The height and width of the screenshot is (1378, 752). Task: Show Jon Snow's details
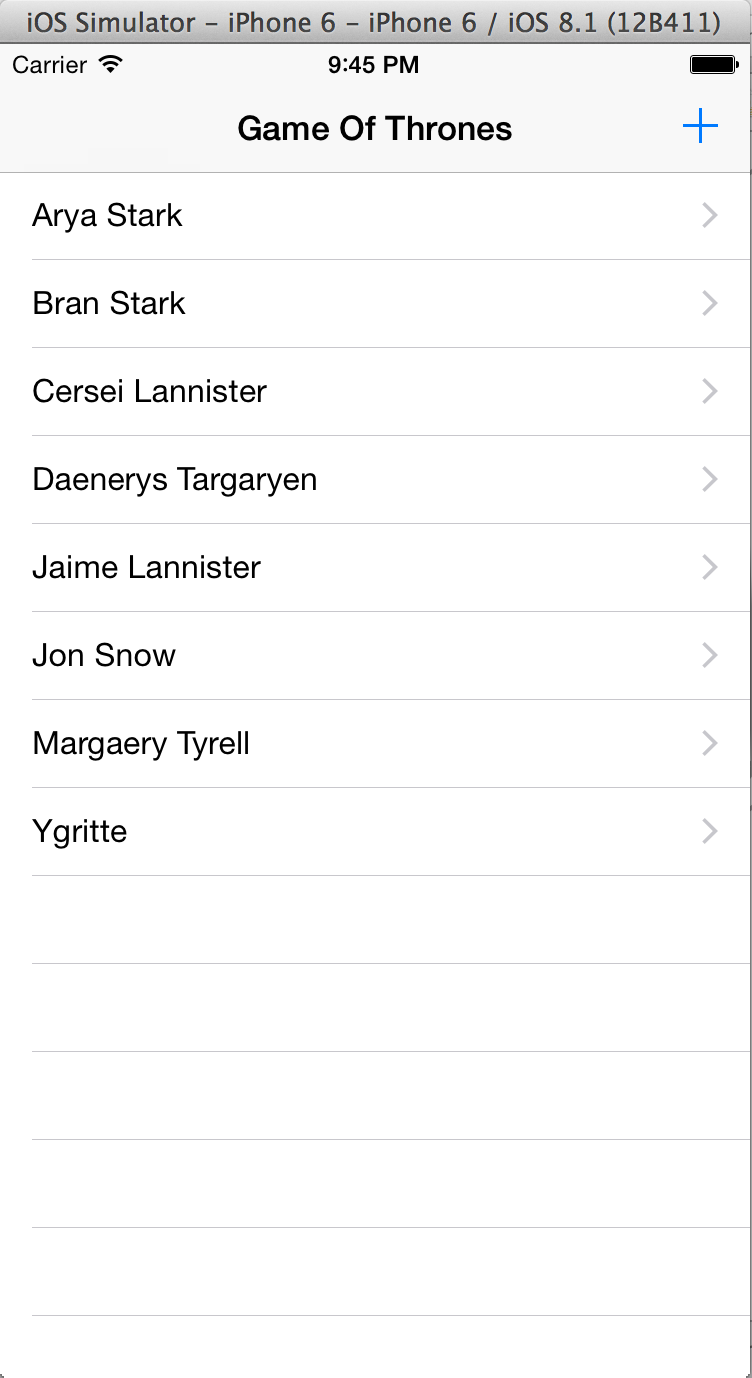376,656
